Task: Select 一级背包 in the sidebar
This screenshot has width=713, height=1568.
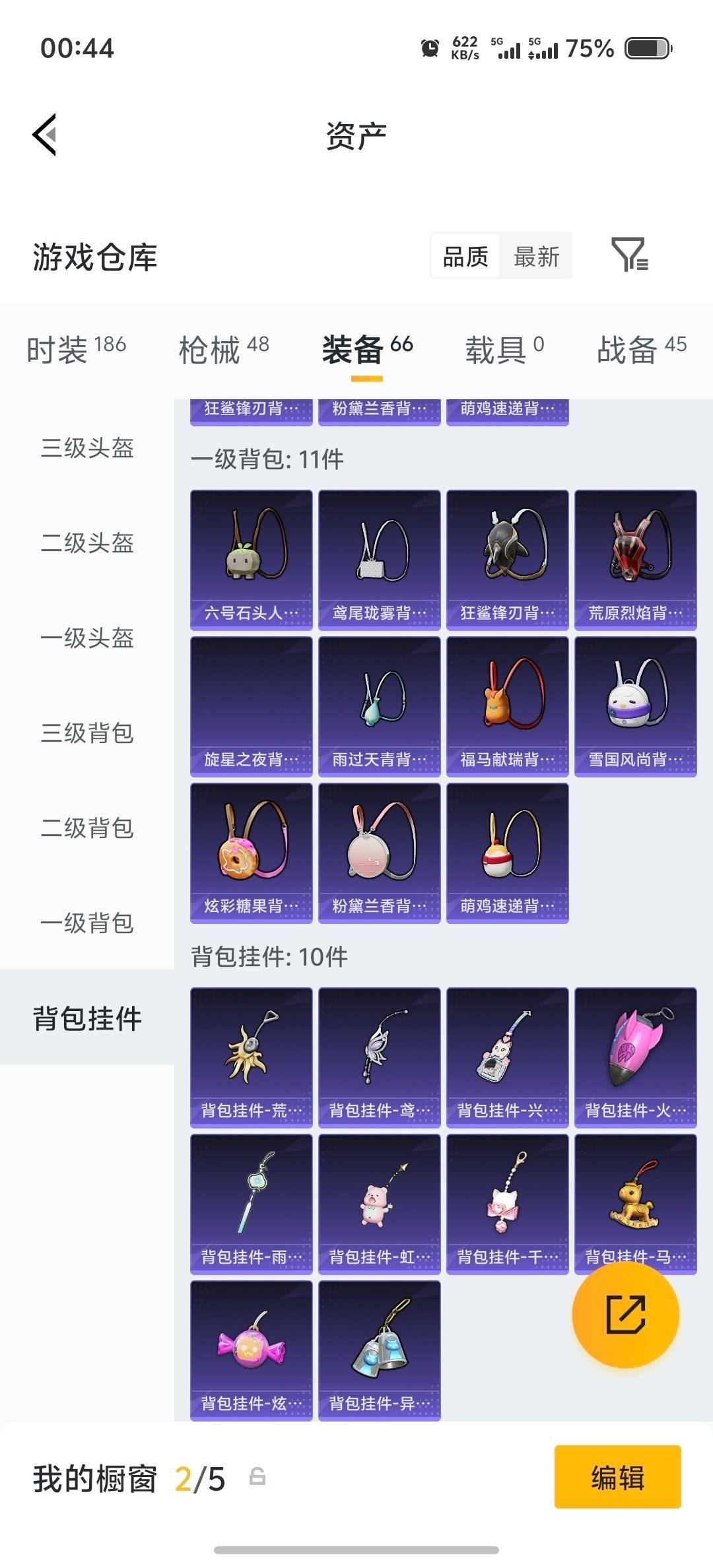Action: [x=86, y=924]
